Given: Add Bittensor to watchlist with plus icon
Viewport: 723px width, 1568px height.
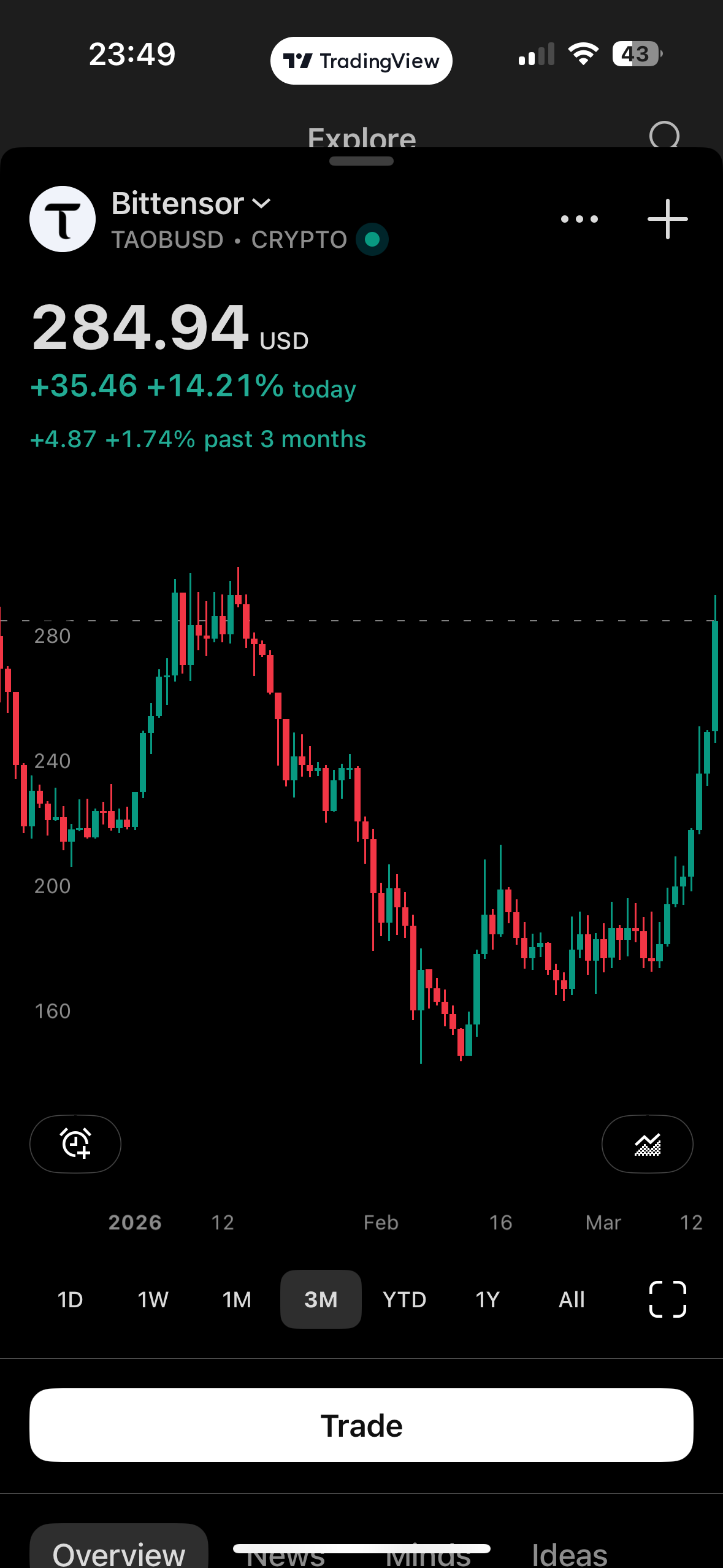Looking at the screenshot, I should click(x=667, y=219).
